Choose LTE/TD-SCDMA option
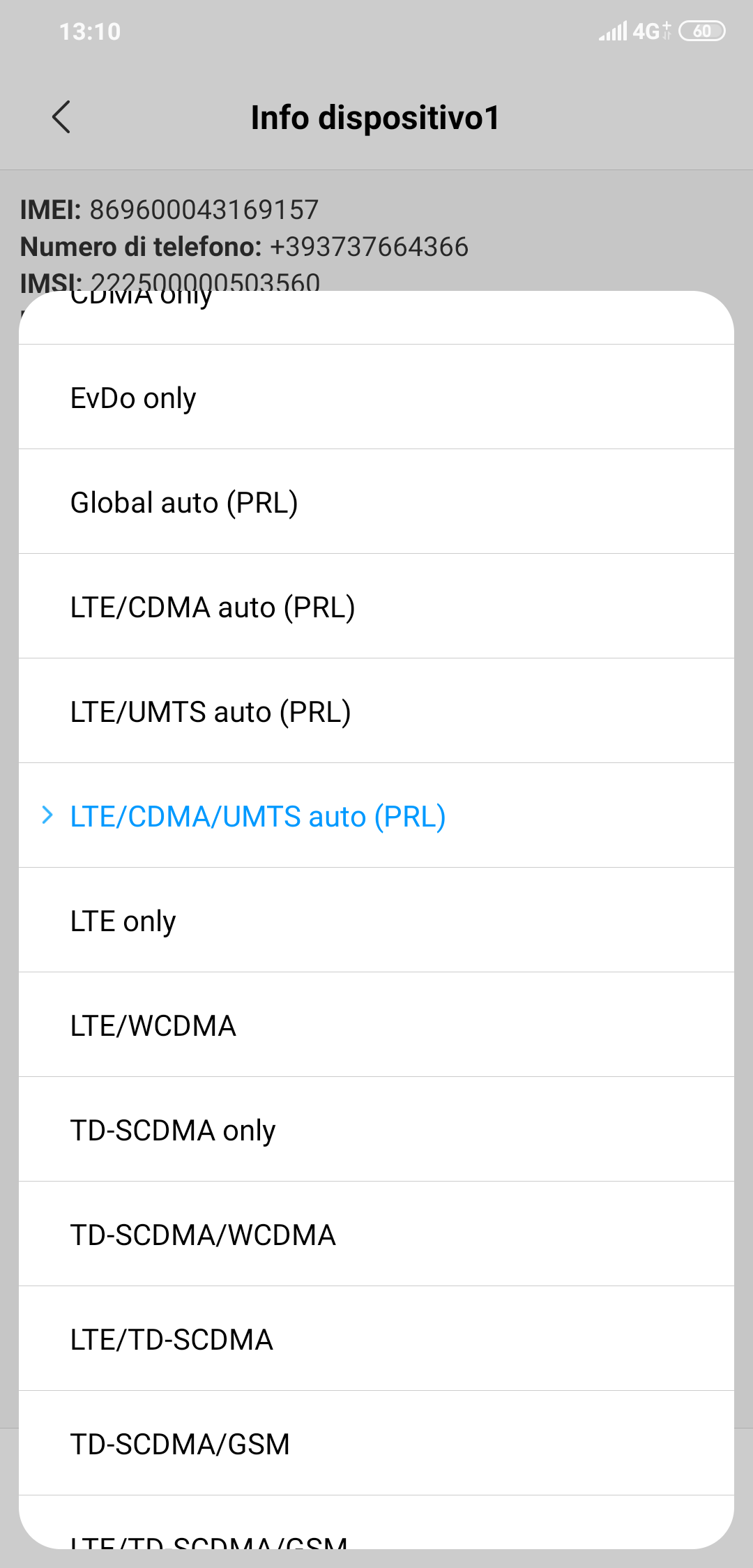This screenshot has height=1568, width=753. tap(376, 1339)
